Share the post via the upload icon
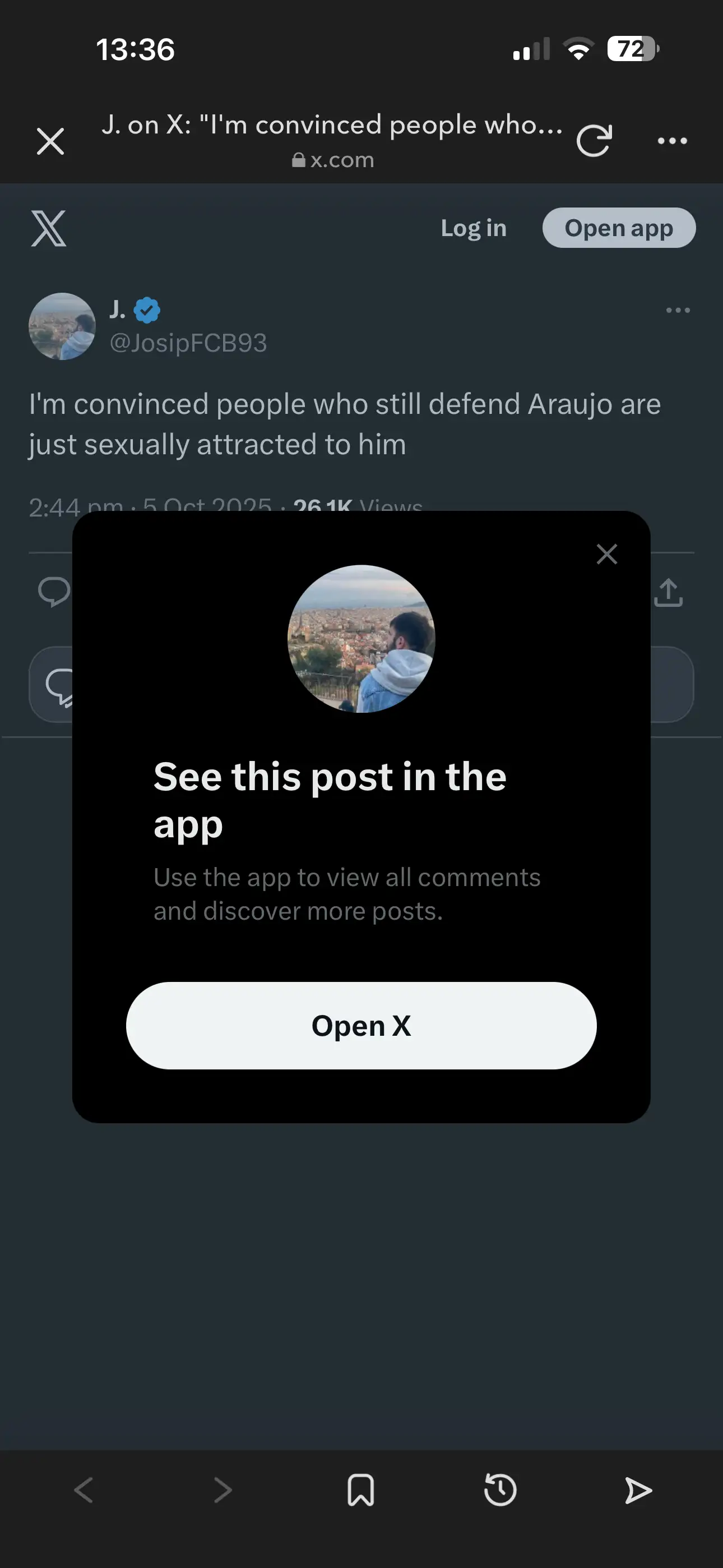Image resolution: width=723 pixels, height=1568 pixels. (668, 592)
